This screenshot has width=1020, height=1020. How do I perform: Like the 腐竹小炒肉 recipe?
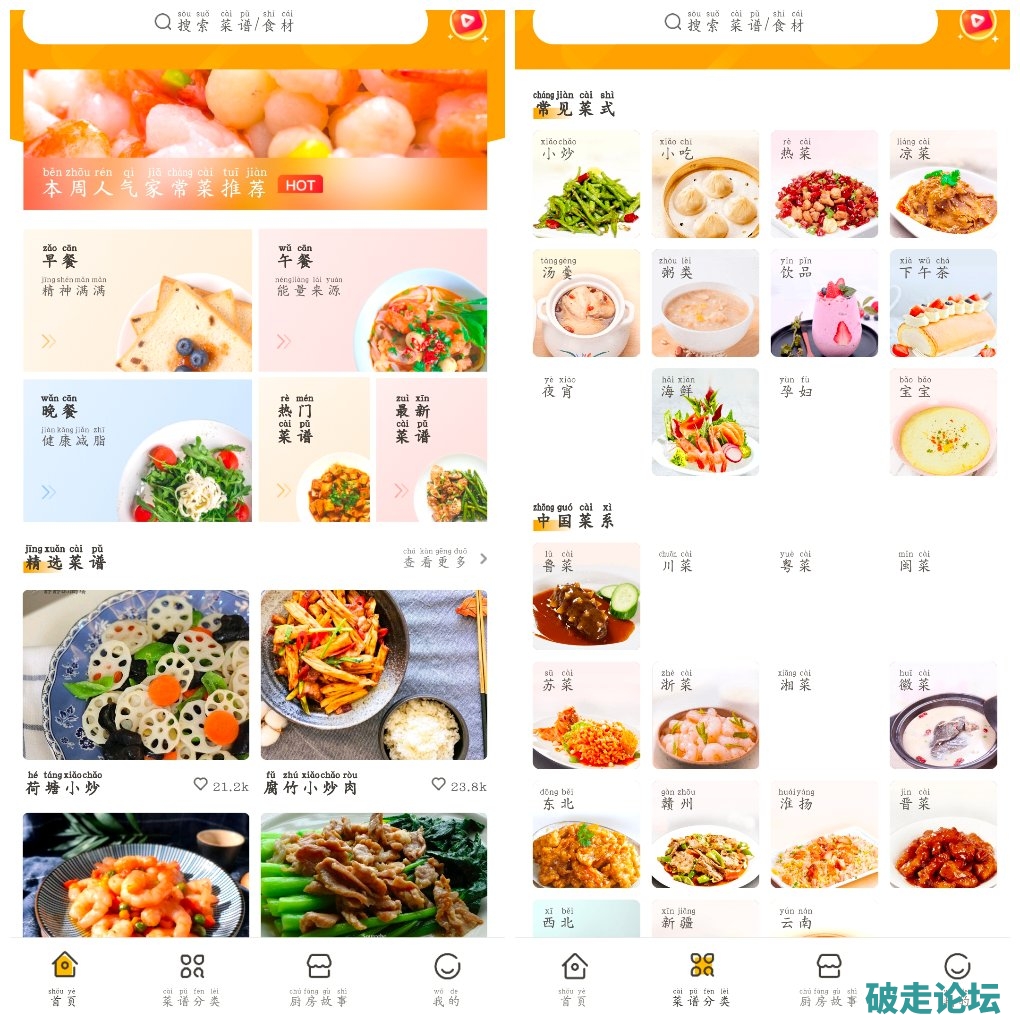click(x=439, y=785)
